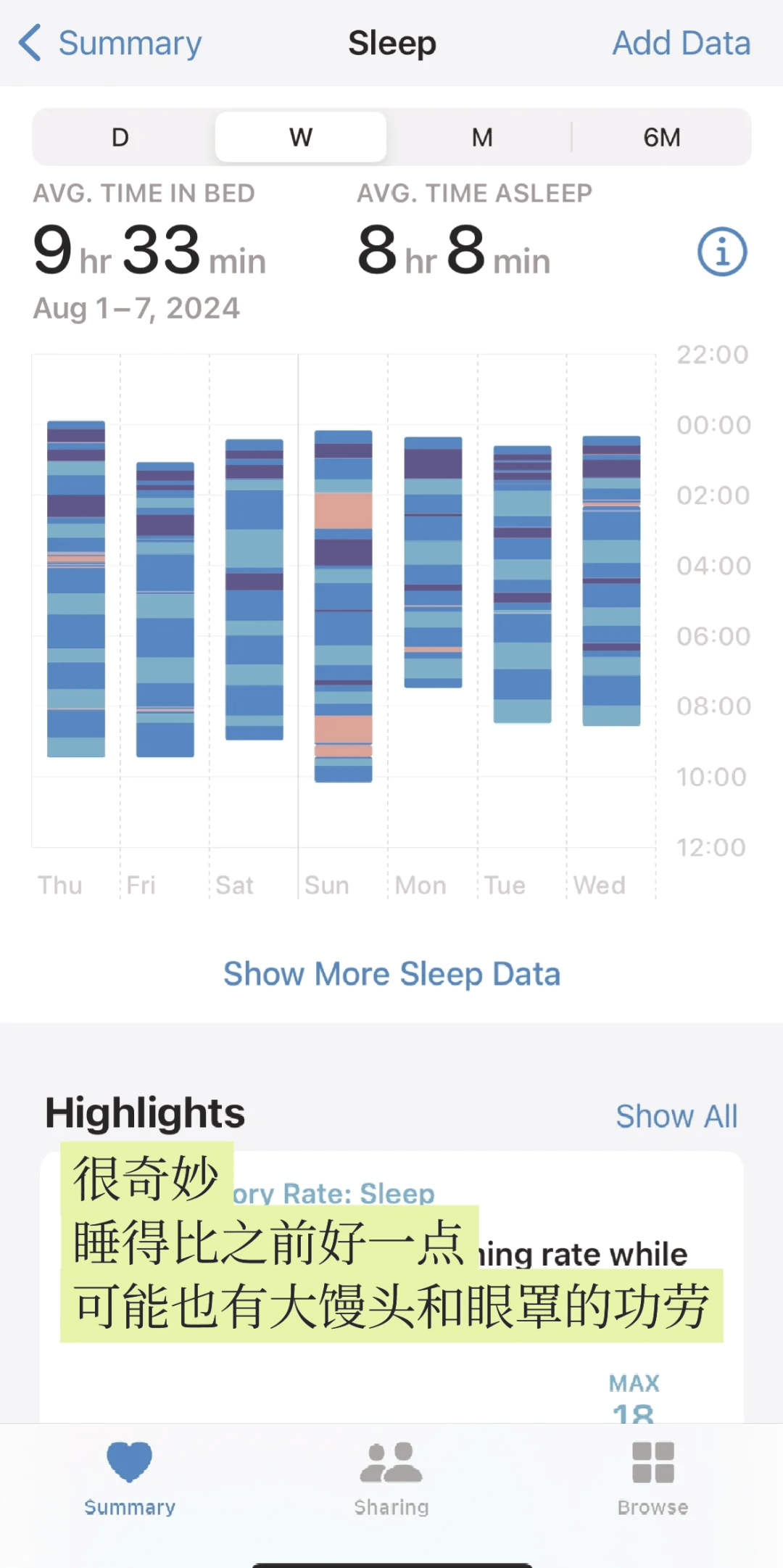Go back to Summary

click(110, 44)
